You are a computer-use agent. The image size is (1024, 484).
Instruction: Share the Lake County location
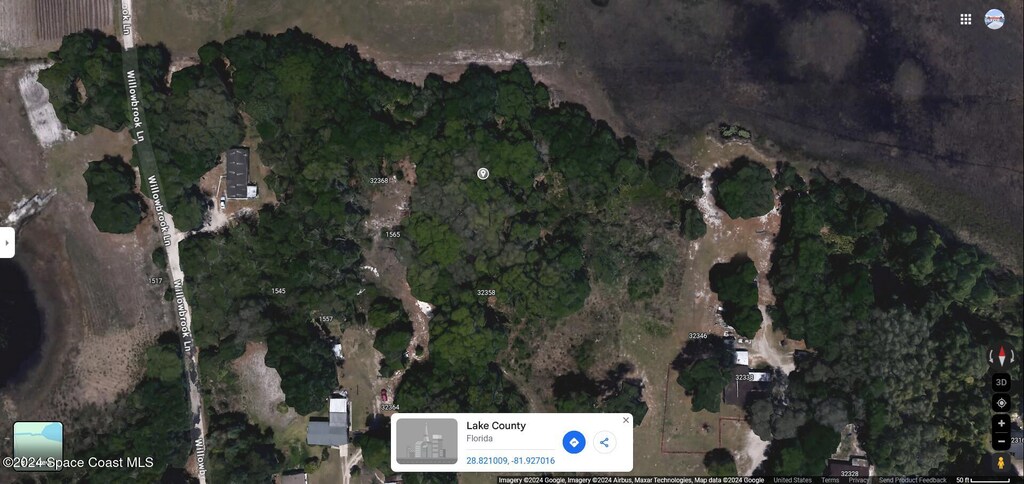pos(604,442)
